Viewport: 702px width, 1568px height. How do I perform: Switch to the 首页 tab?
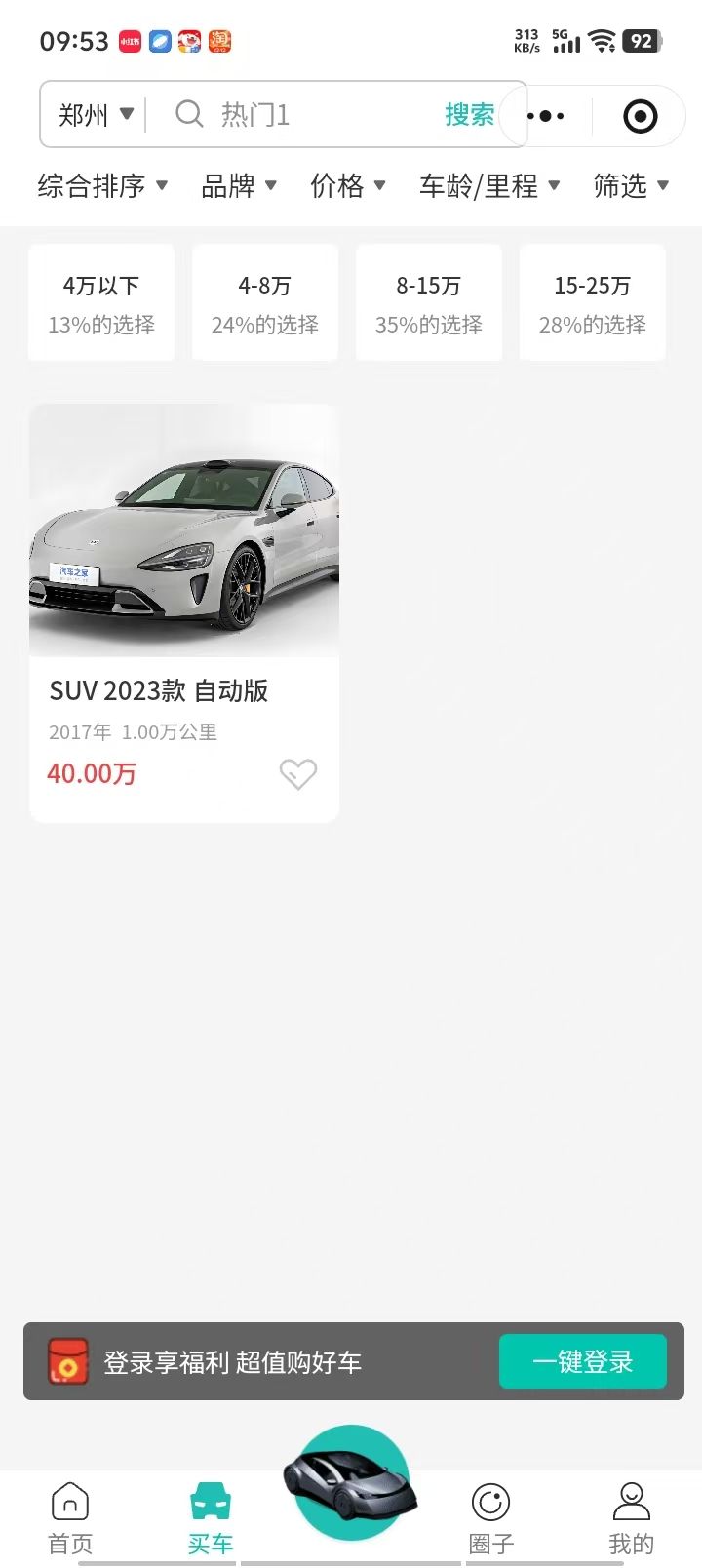[70, 1518]
